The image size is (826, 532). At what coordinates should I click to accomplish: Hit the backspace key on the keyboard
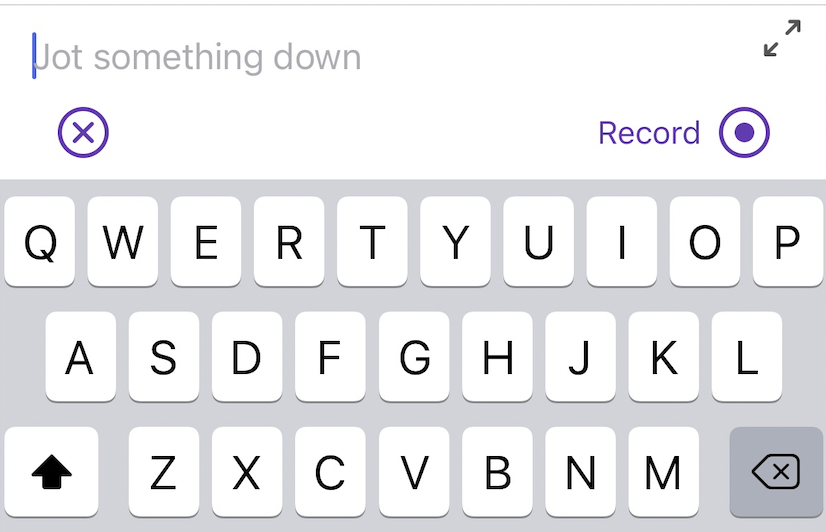coord(776,472)
